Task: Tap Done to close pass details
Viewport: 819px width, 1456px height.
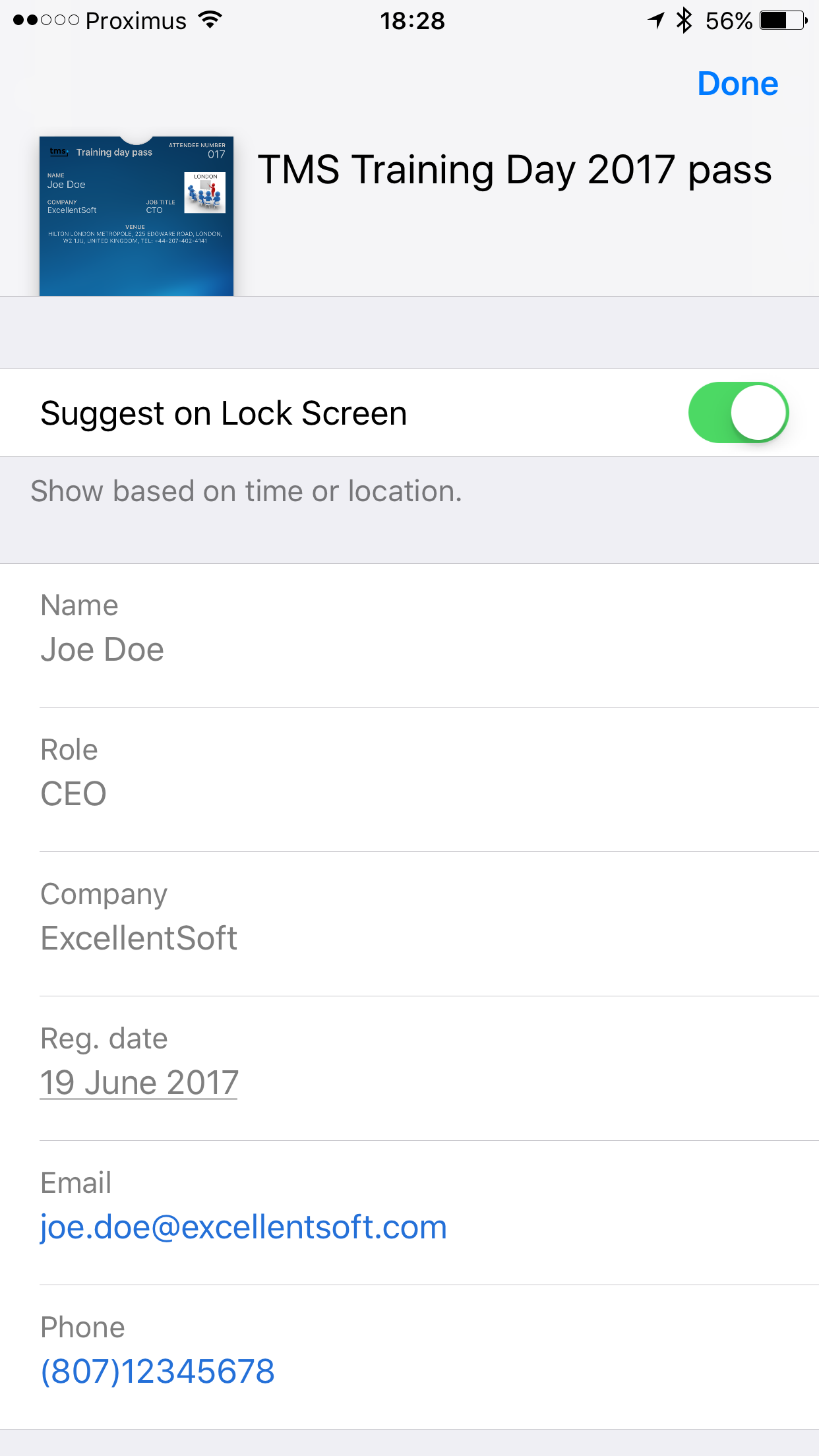Action: pos(737,84)
